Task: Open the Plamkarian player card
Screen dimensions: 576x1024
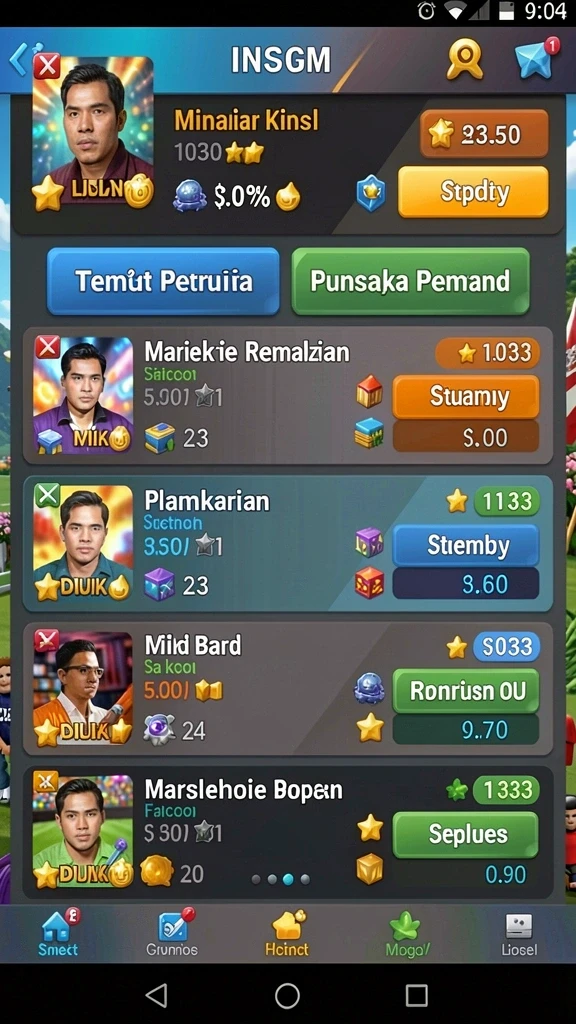Action: [287, 543]
